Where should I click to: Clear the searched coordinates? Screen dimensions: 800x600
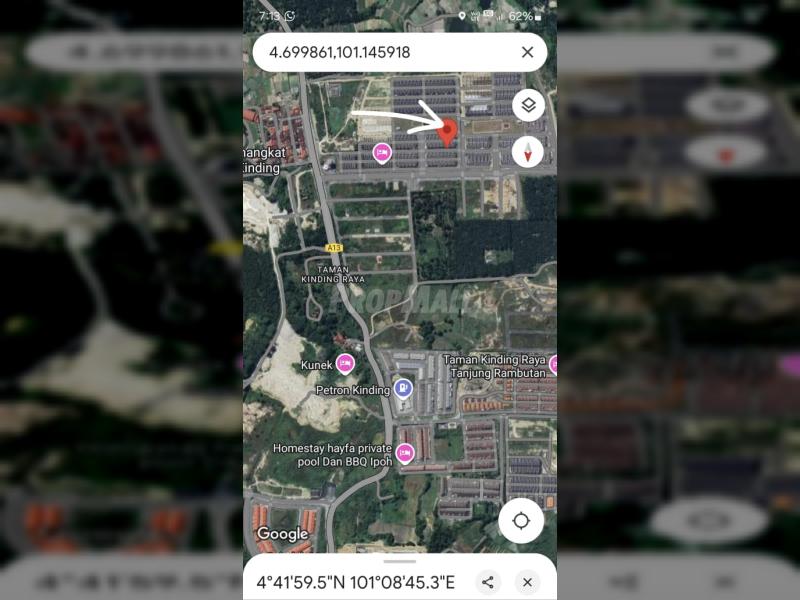pos(527,52)
